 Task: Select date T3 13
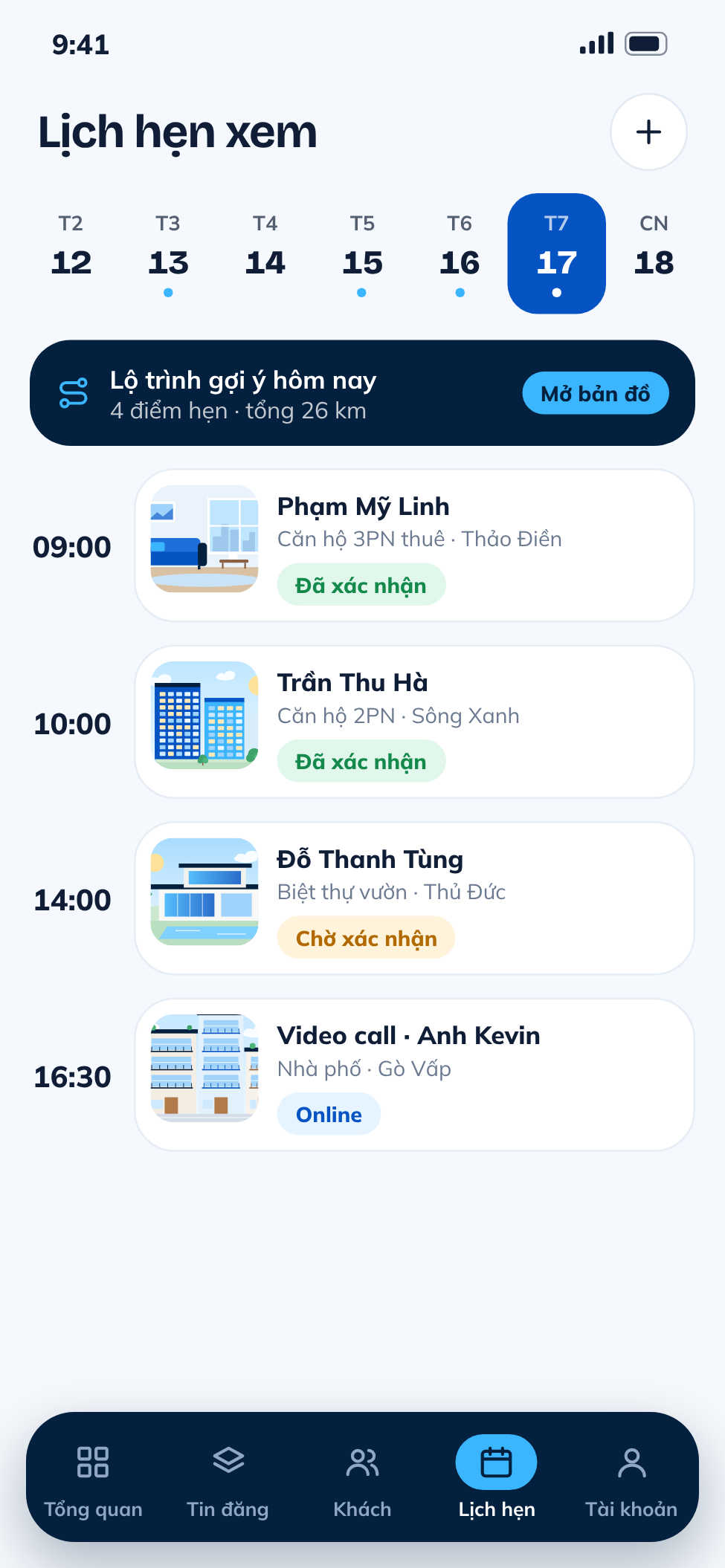click(168, 253)
